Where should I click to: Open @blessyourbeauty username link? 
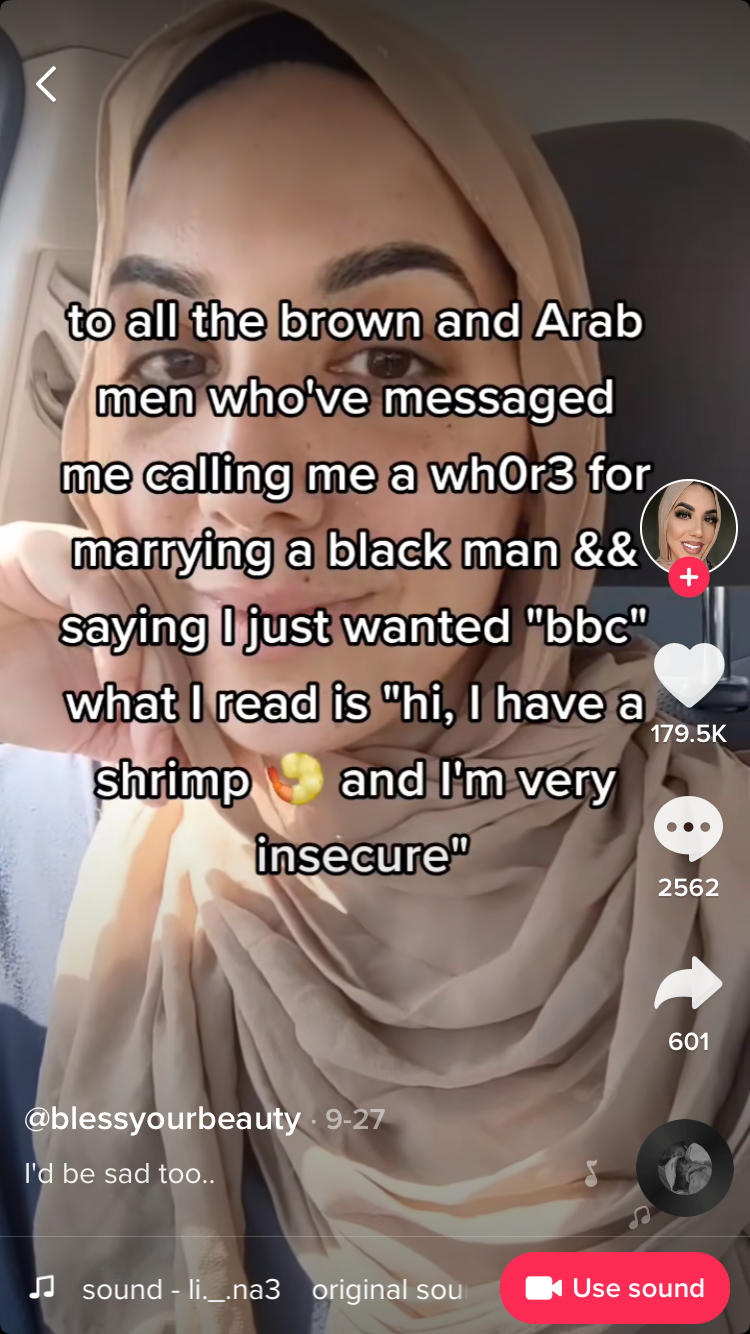[162, 1118]
